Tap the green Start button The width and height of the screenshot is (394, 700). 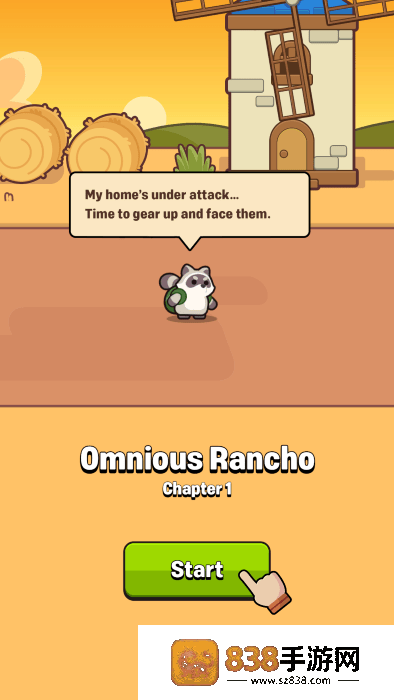pyautogui.click(x=197, y=570)
